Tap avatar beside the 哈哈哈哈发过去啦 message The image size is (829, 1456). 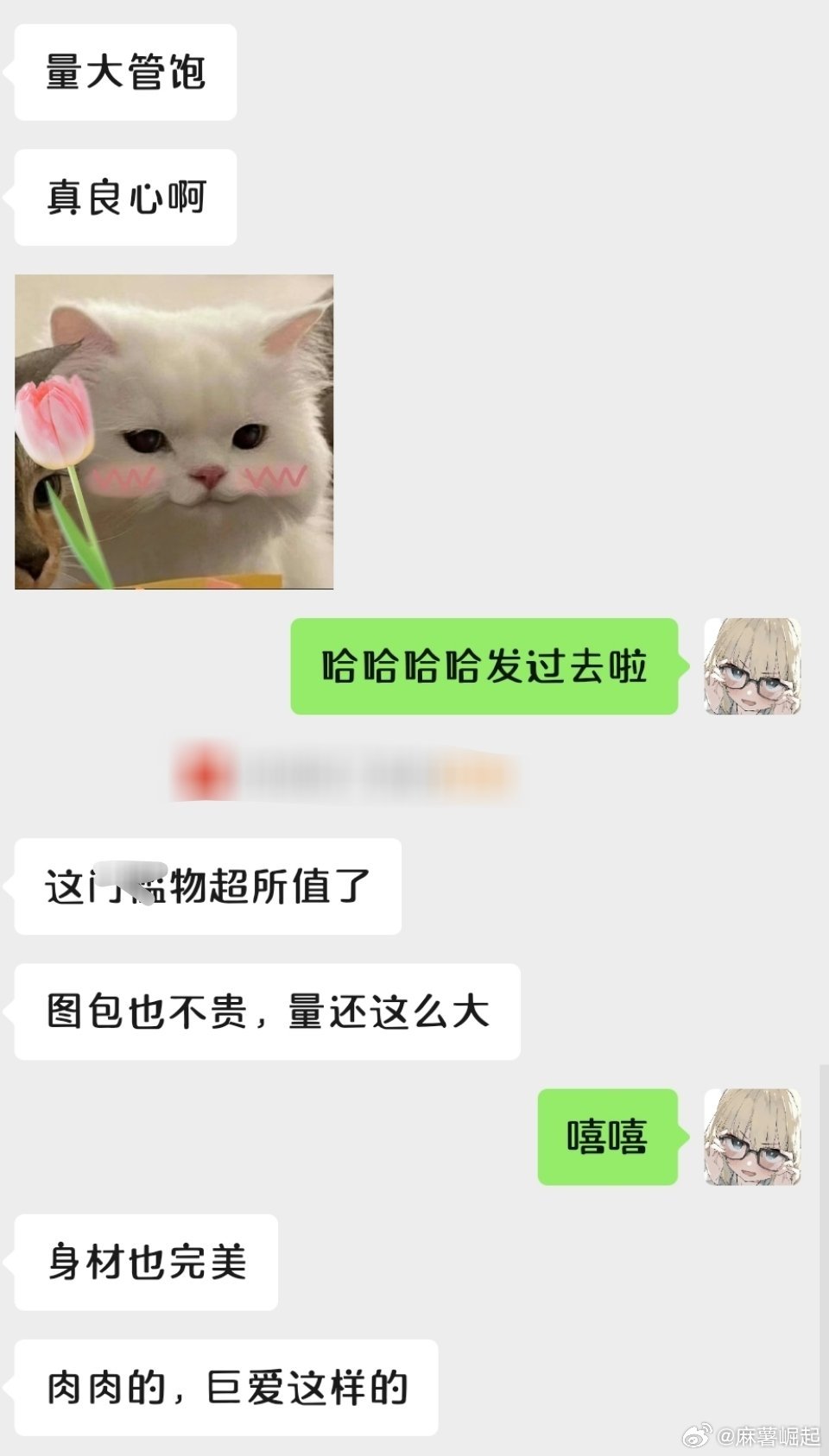click(752, 666)
